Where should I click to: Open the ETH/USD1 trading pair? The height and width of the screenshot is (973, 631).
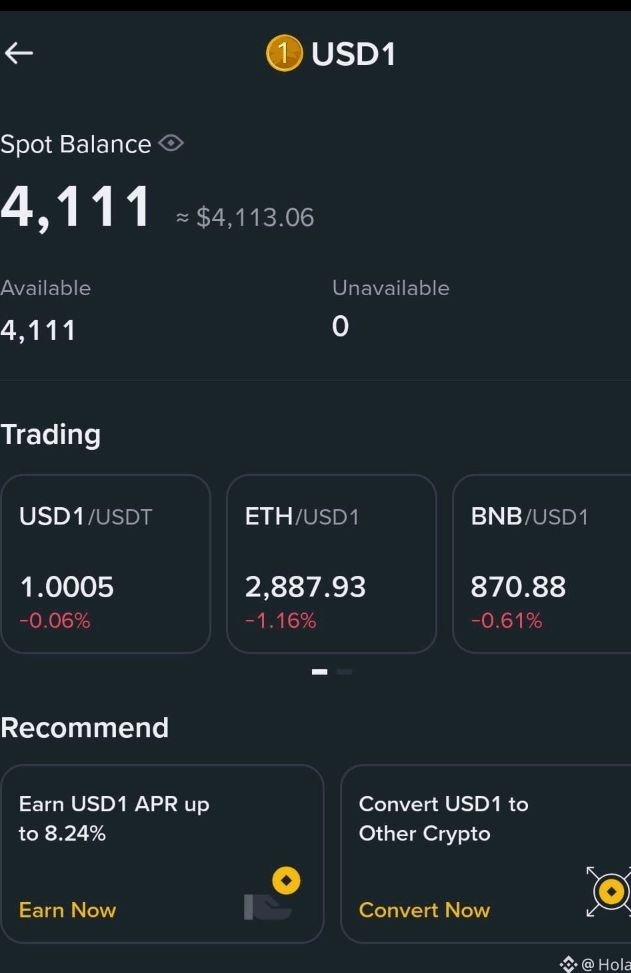[331, 563]
